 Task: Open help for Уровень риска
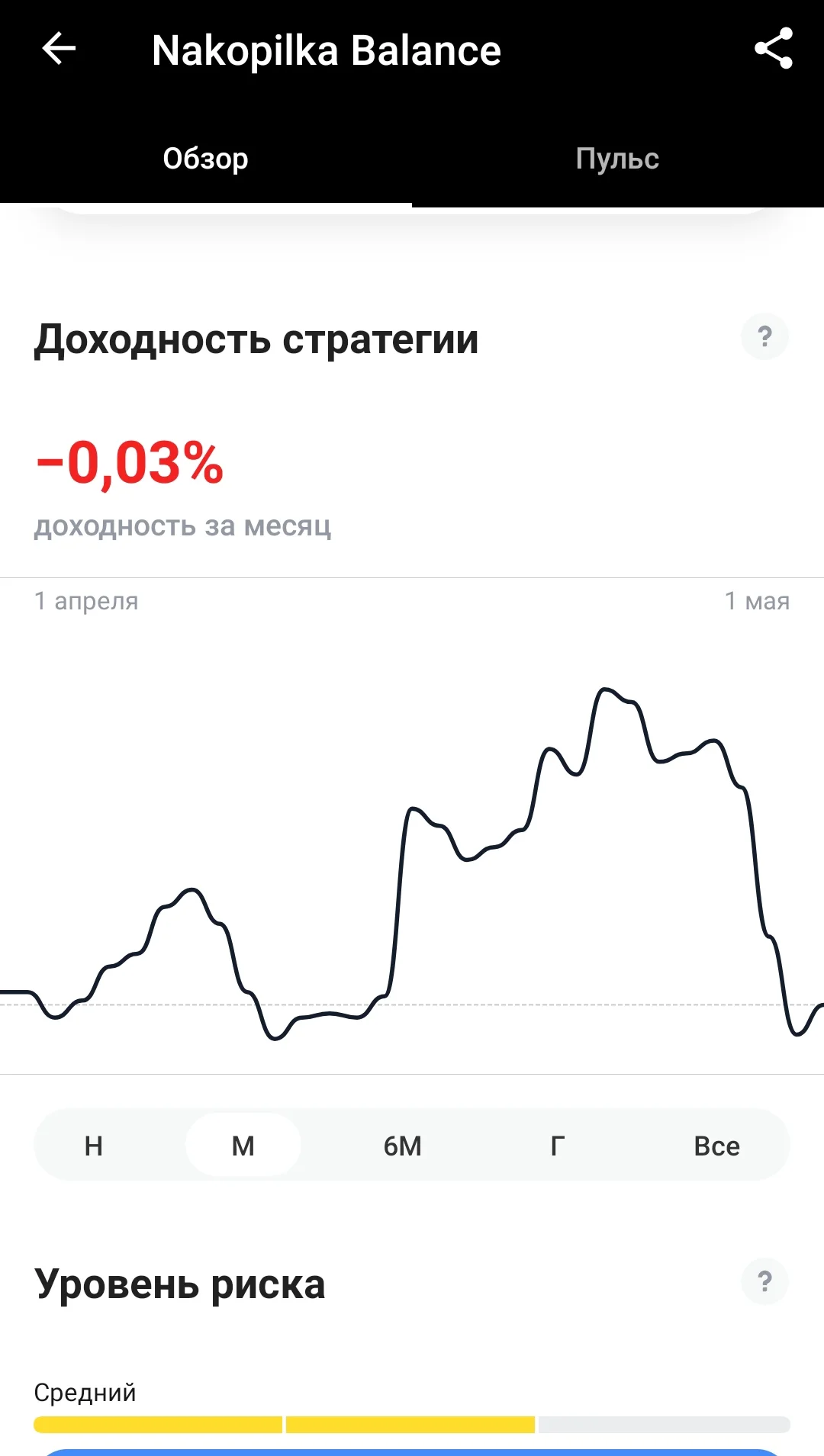pyautogui.click(x=764, y=1281)
